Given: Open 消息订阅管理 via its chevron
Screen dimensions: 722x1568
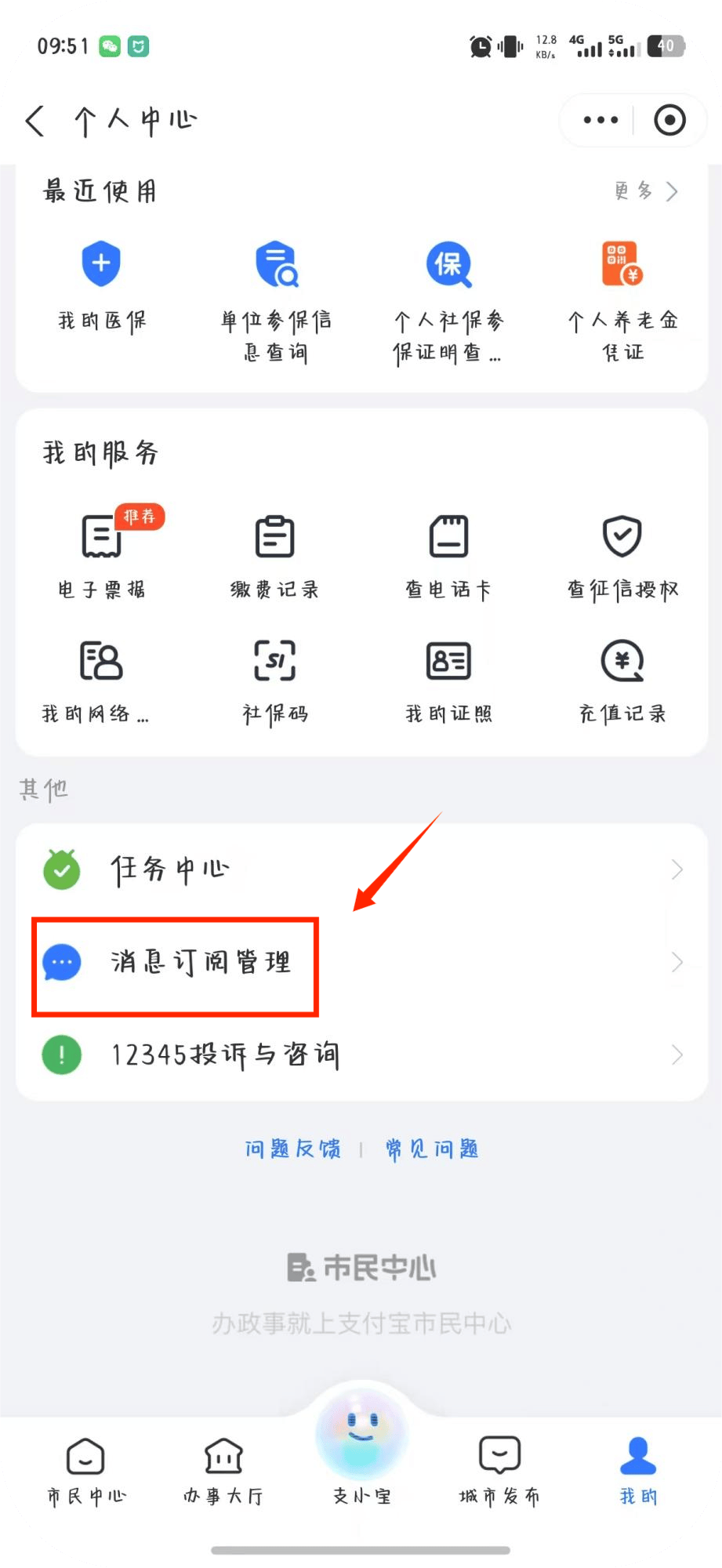Looking at the screenshot, I should [x=676, y=963].
